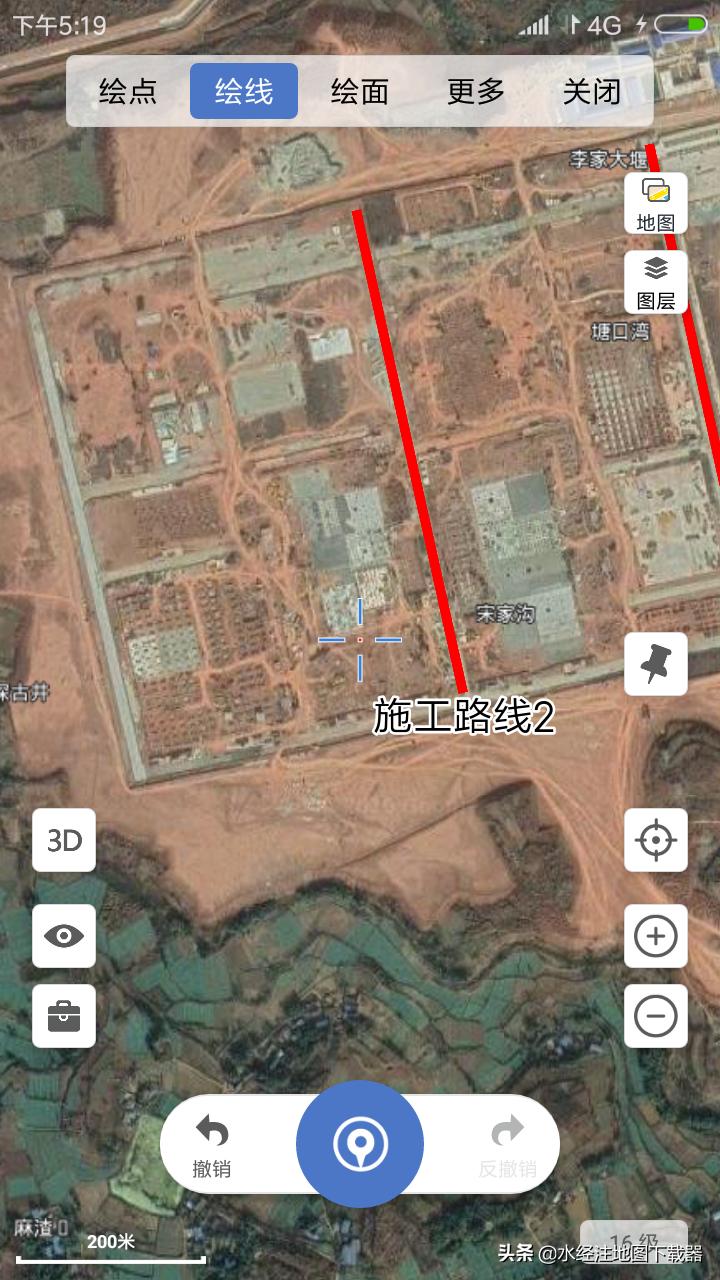Image resolution: width=720 pixels, height=1280 pixels.
Task: Switch to 绘面 polygon drawing tab
Action: click(358, 90)
